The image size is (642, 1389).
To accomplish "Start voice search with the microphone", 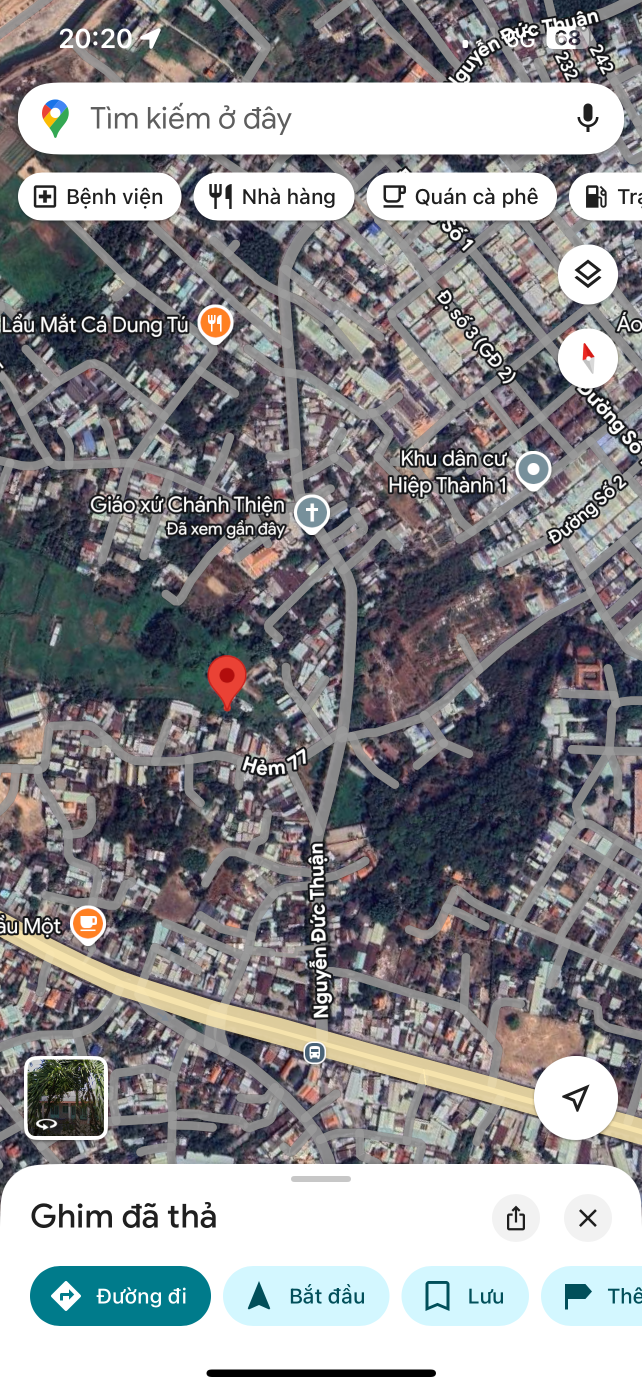I will coord(588,119).
